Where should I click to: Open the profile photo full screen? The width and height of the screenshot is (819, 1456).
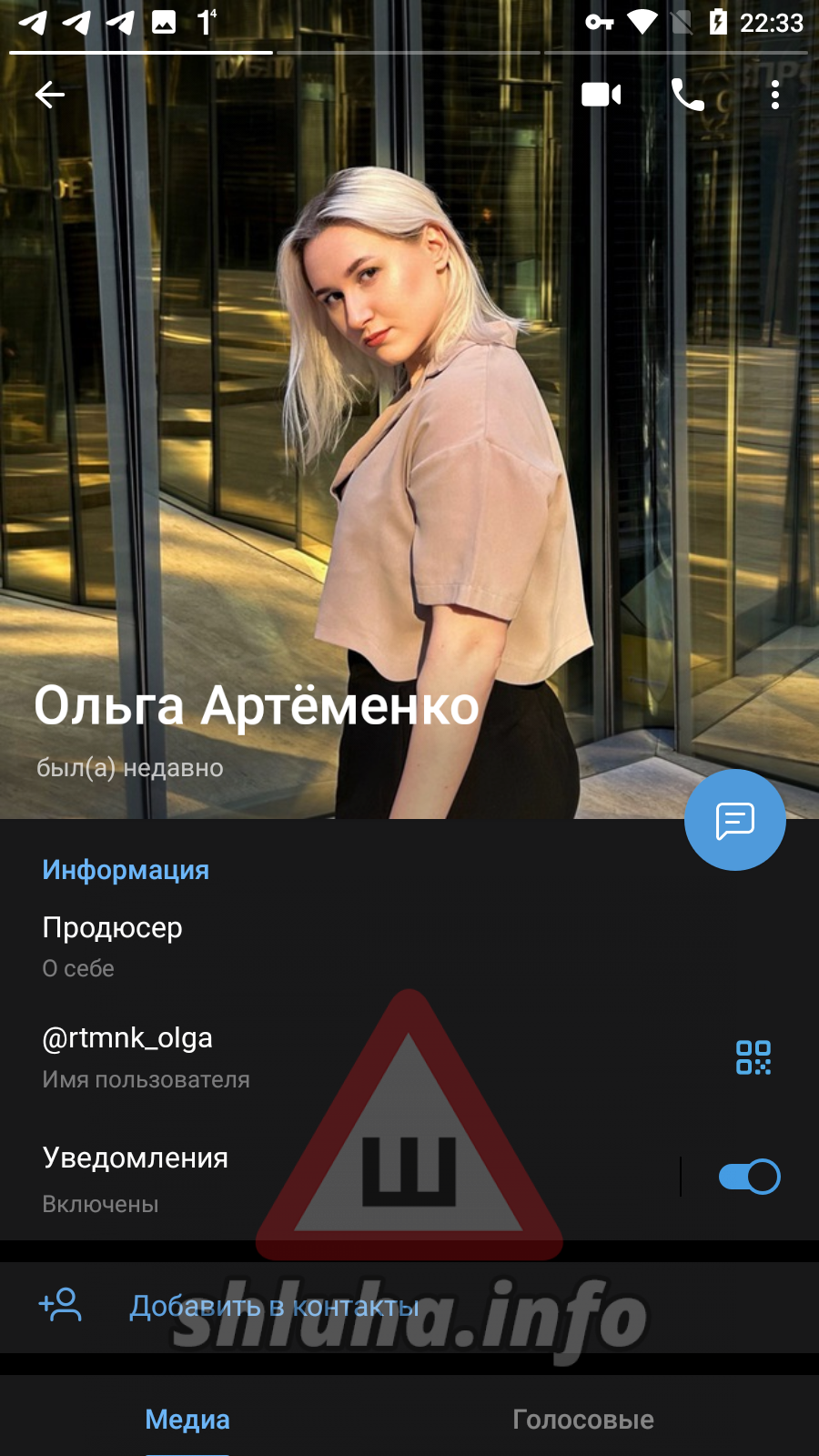point(409,409)
